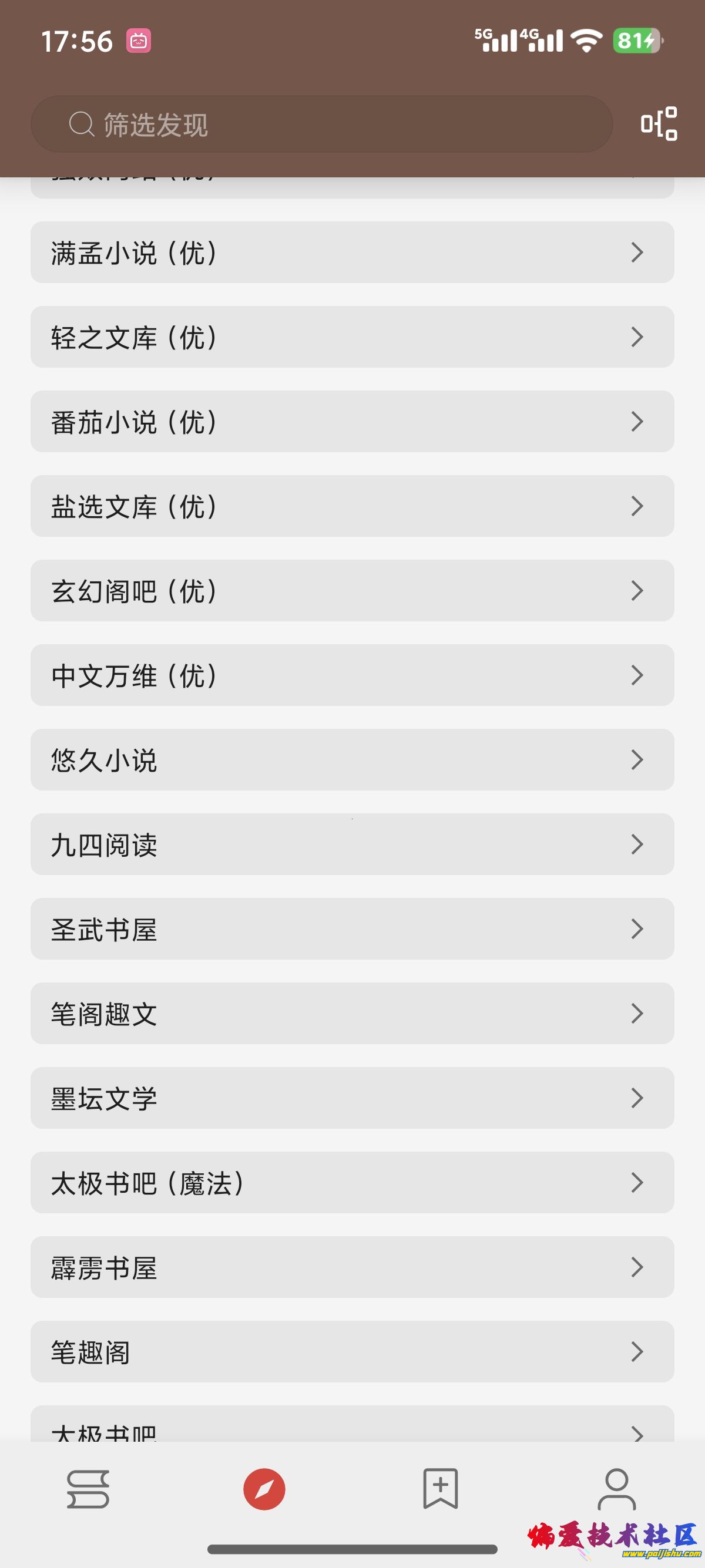Expand the 笔阁趣文 source
The height and width of the screenshot is (1568, 705).
click(352, 1014)
